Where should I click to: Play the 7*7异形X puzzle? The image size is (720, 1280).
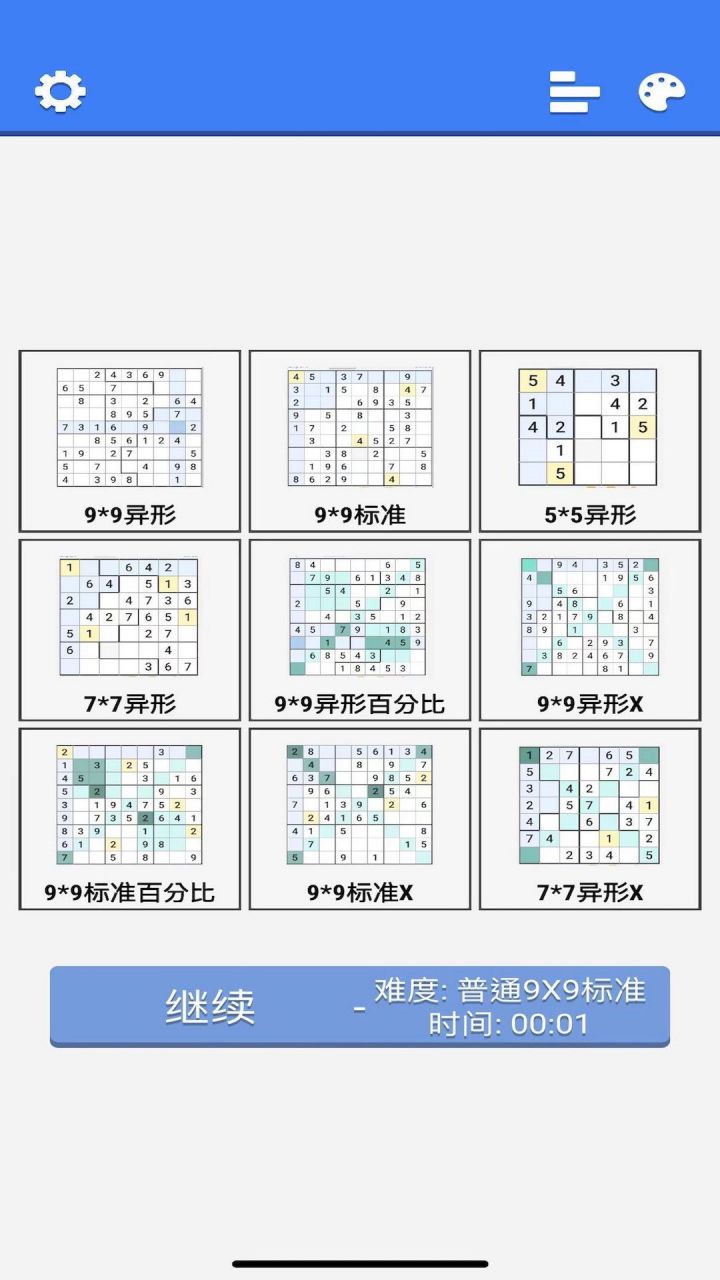[x=590, y=819]
